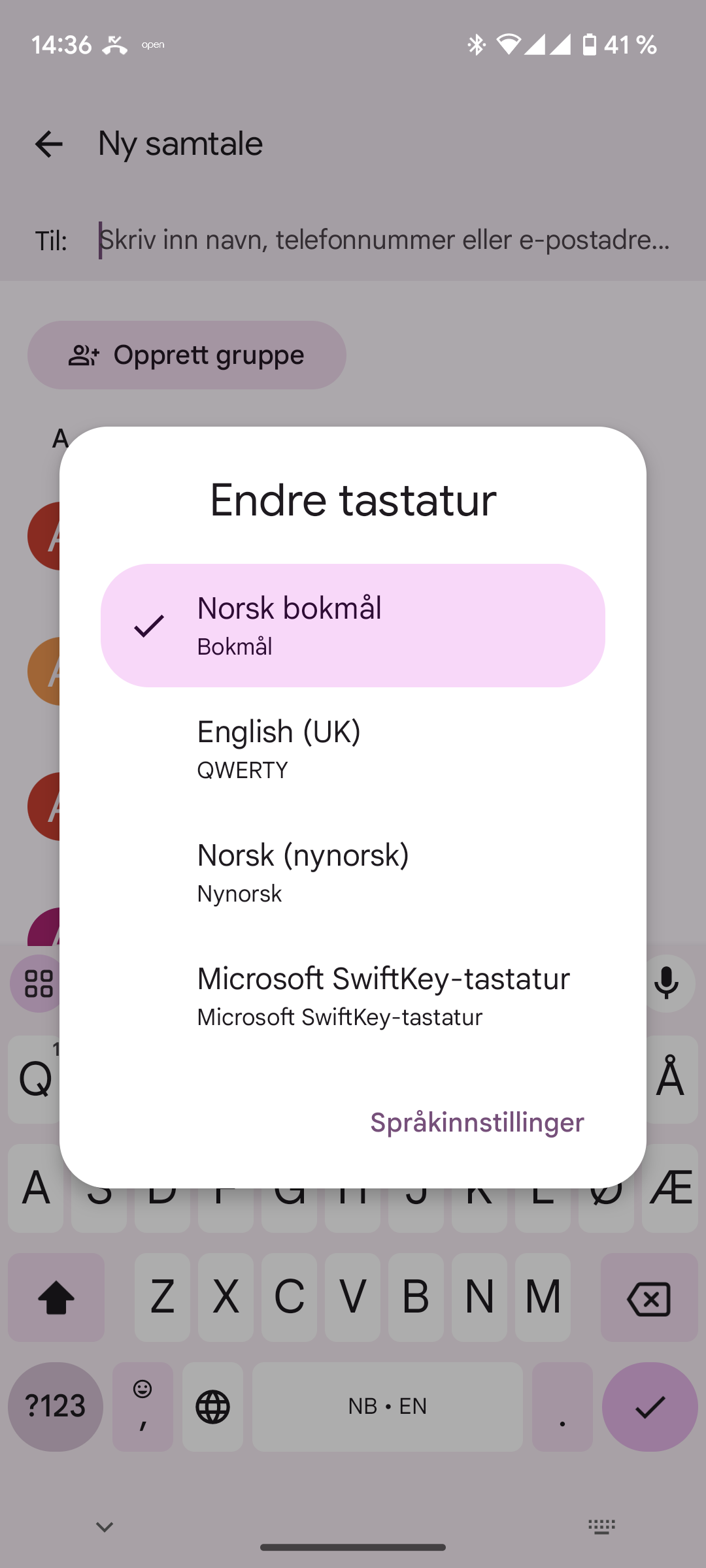Open the Gboard features grid icon

(x=37, y=983)
